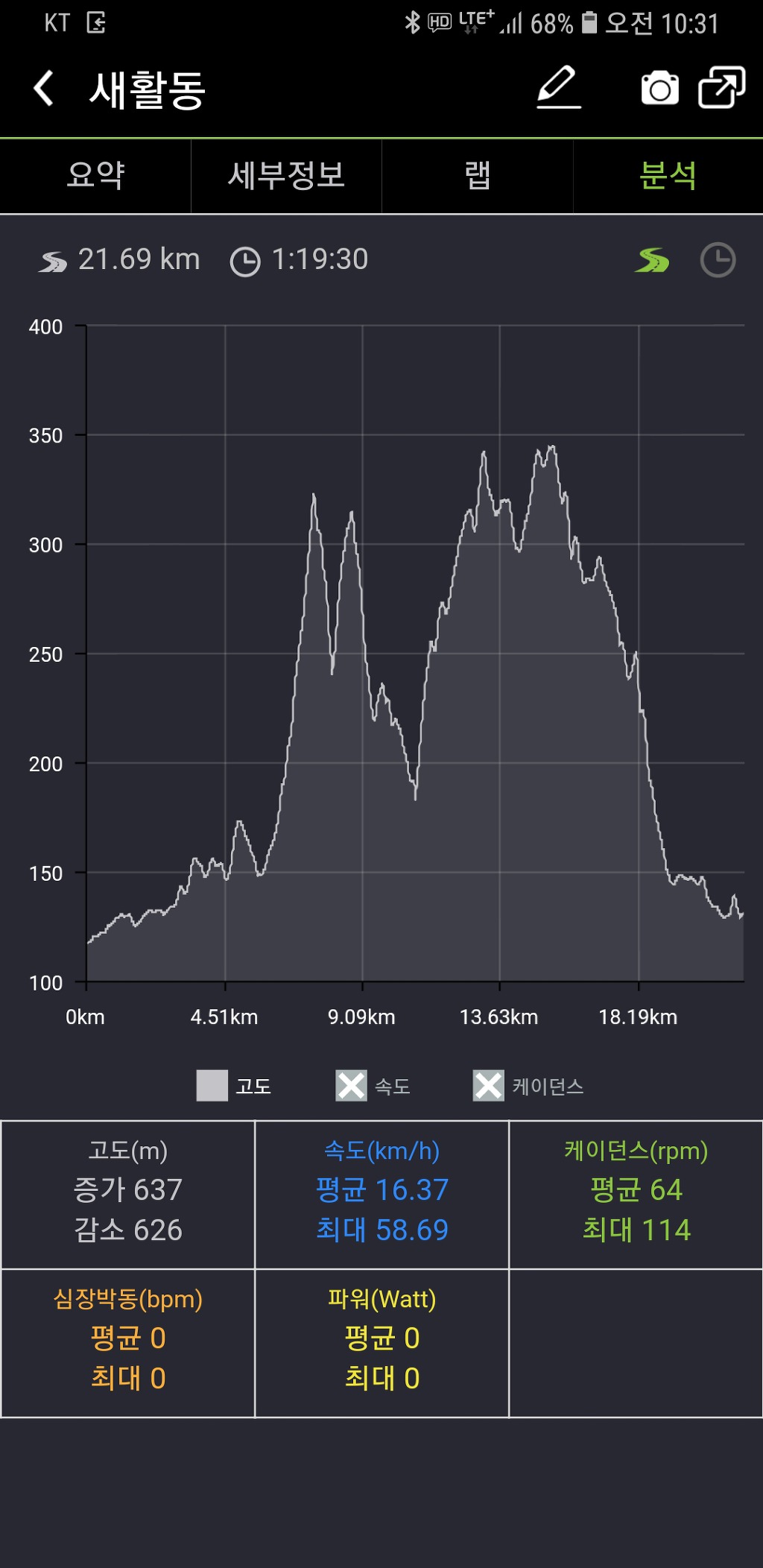Switch to the 세부정보 tab
The height and width of the screenshot is (1568, 763).
[286, 176]
